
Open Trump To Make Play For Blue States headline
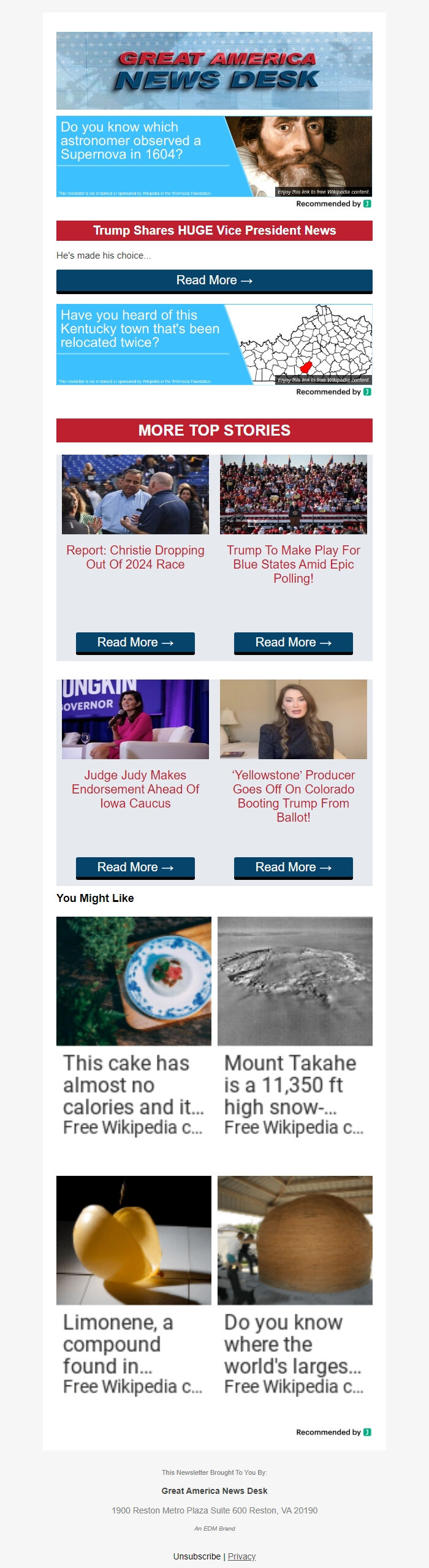[294, 564]
